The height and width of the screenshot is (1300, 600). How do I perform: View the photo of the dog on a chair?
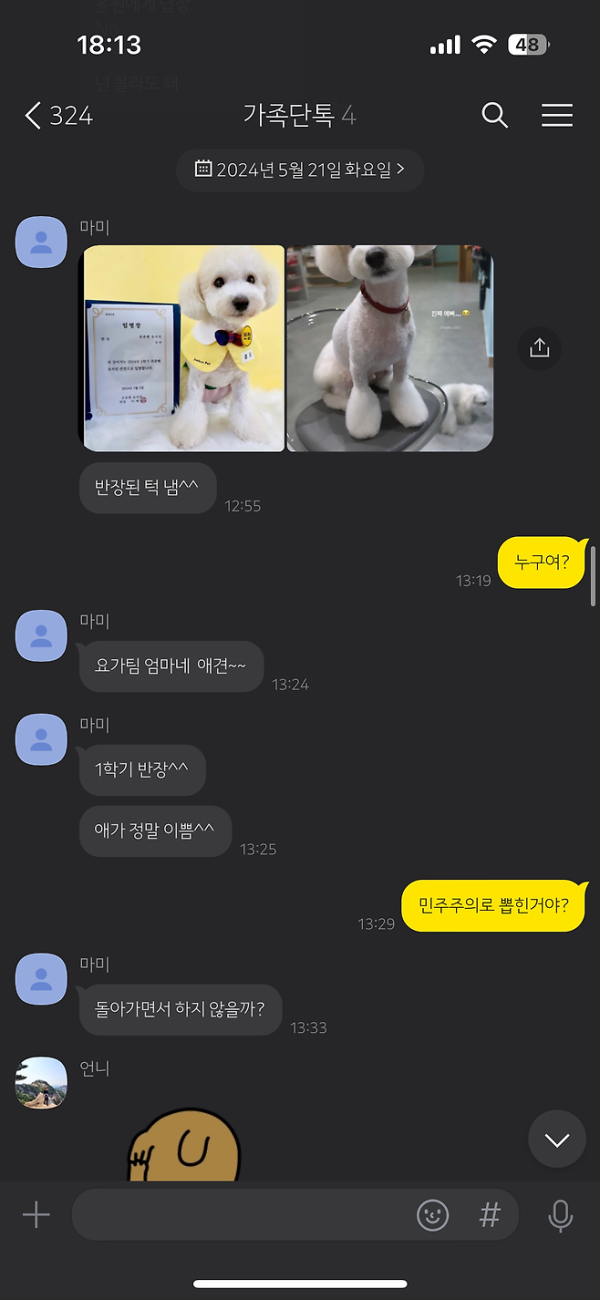click(390, 348)
